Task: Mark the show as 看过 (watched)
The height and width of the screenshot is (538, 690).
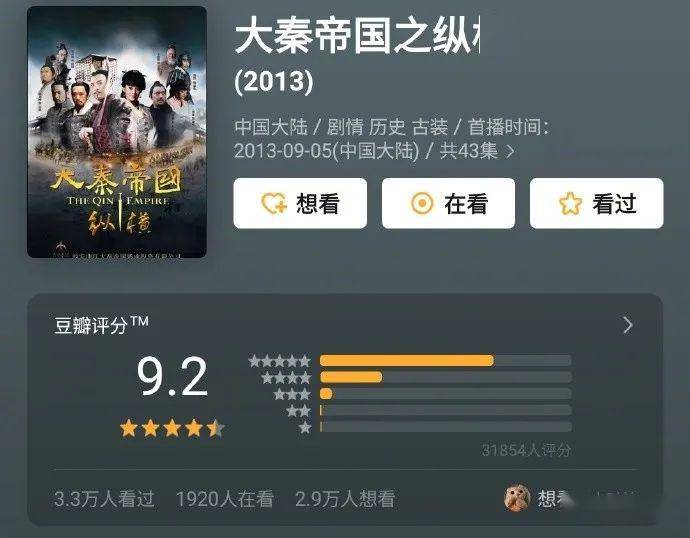Action: 596,204
